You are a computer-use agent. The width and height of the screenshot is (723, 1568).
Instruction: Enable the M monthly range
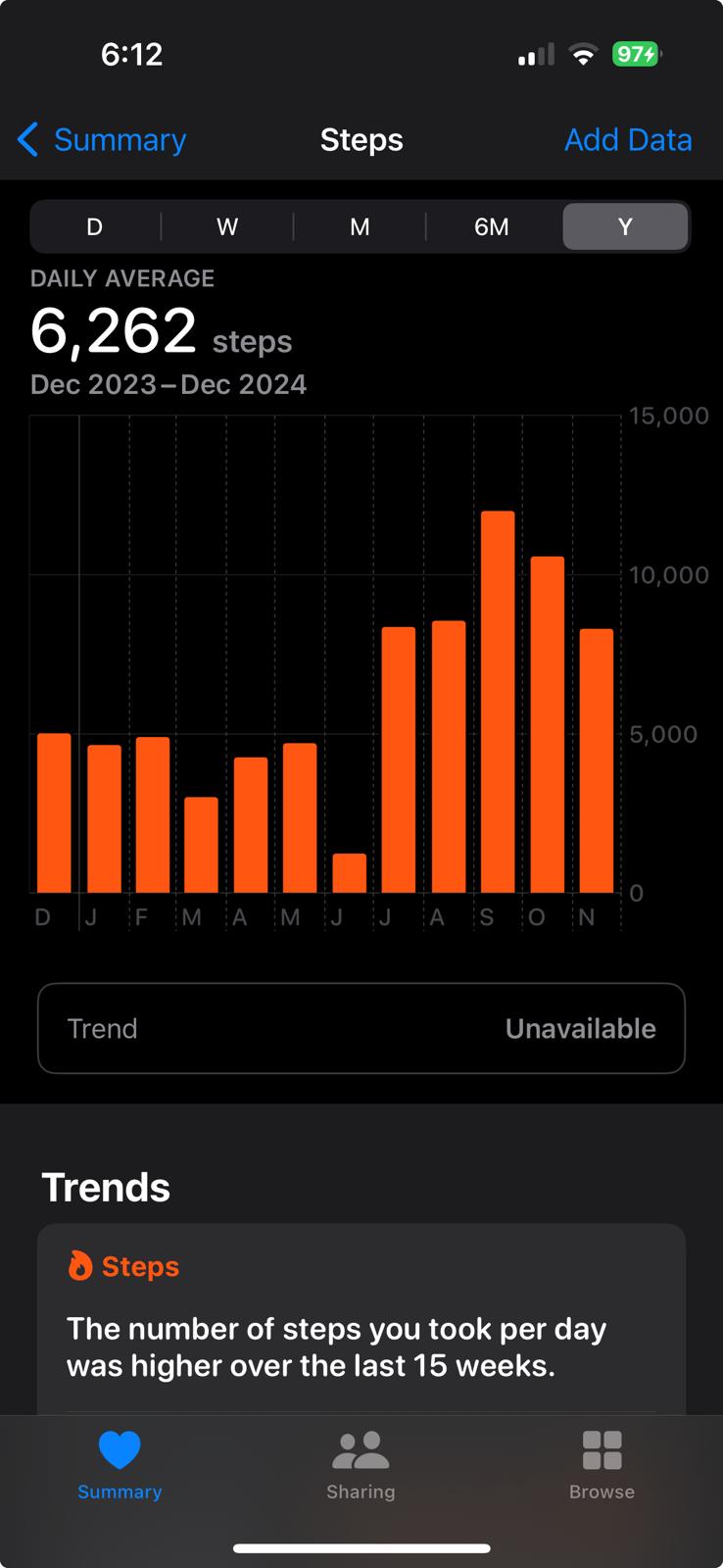pos(360,226)
